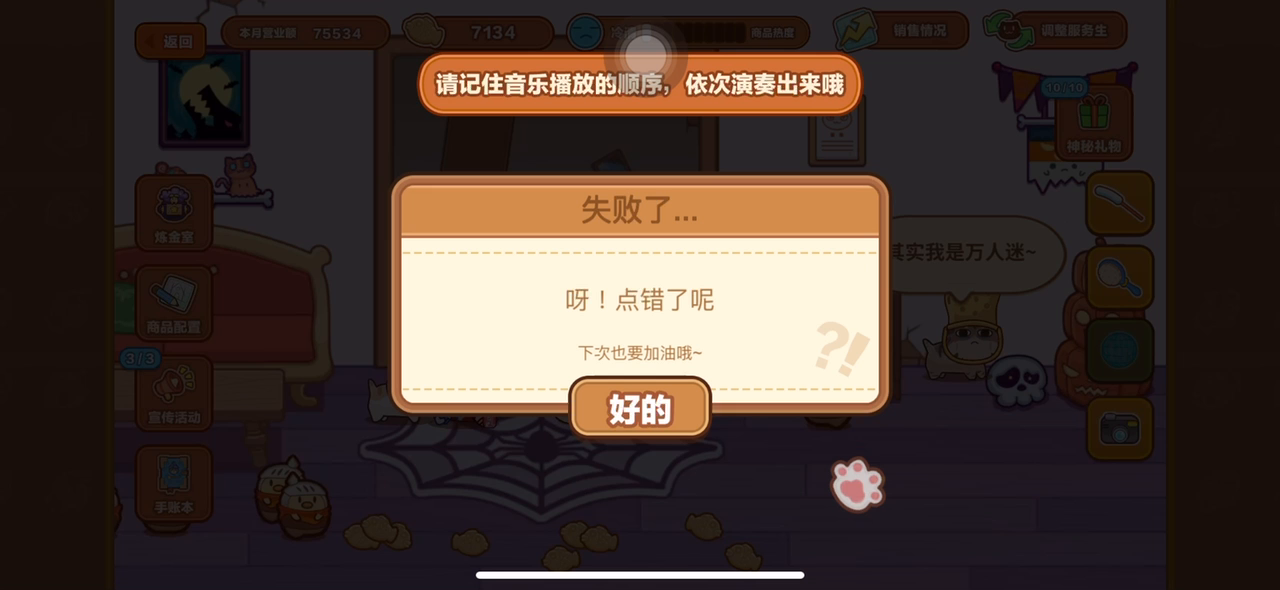Open the camera icon

click(x=1120, y=428)
